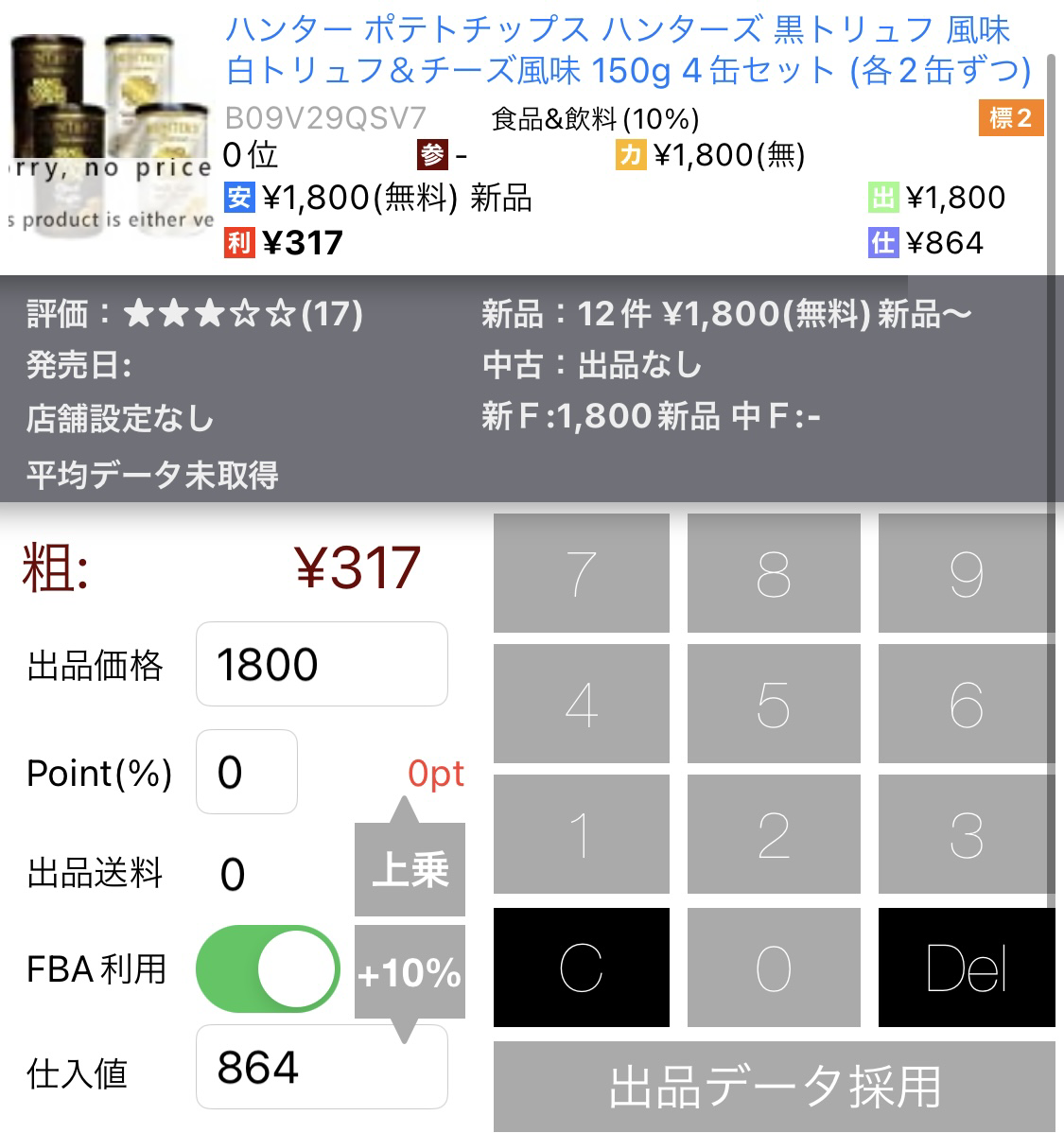Viewport: 1064px width, 1133px height.
Task: Open the Hunter potato chips product title link
Action: pos(627,50)
